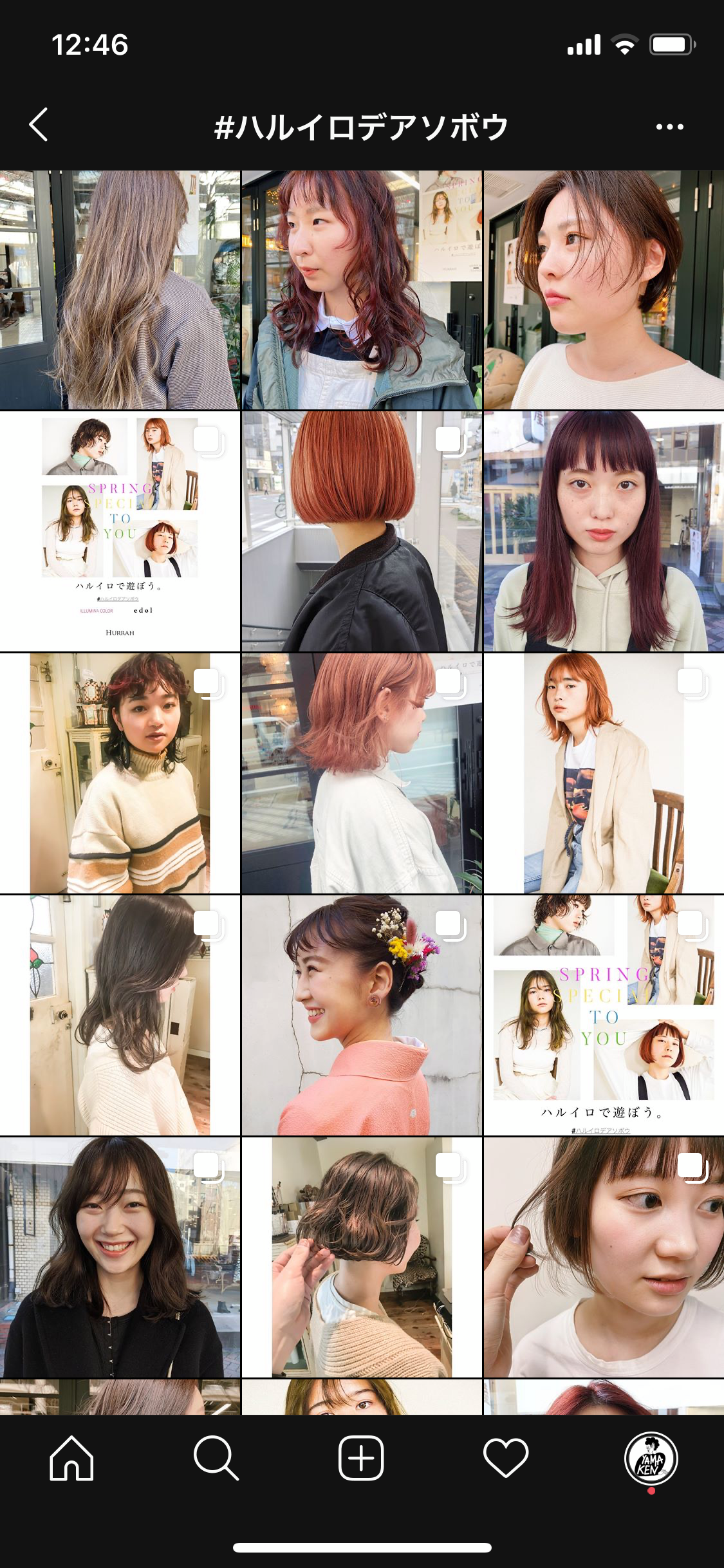This screenshot has height=1568, width=724.
Task: Open the profile tab avatar
Action: pos(651,1459)
